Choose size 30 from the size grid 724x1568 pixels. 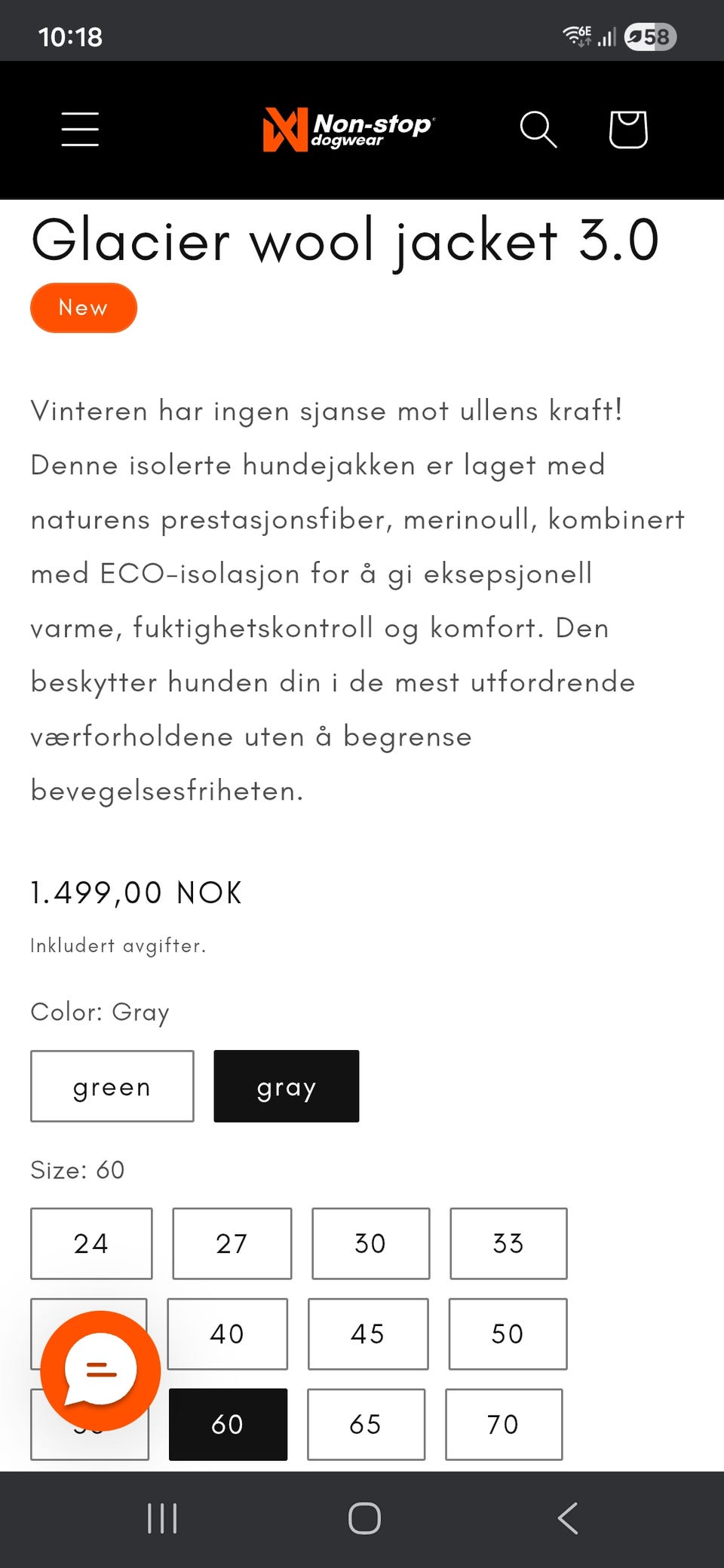370,1243
